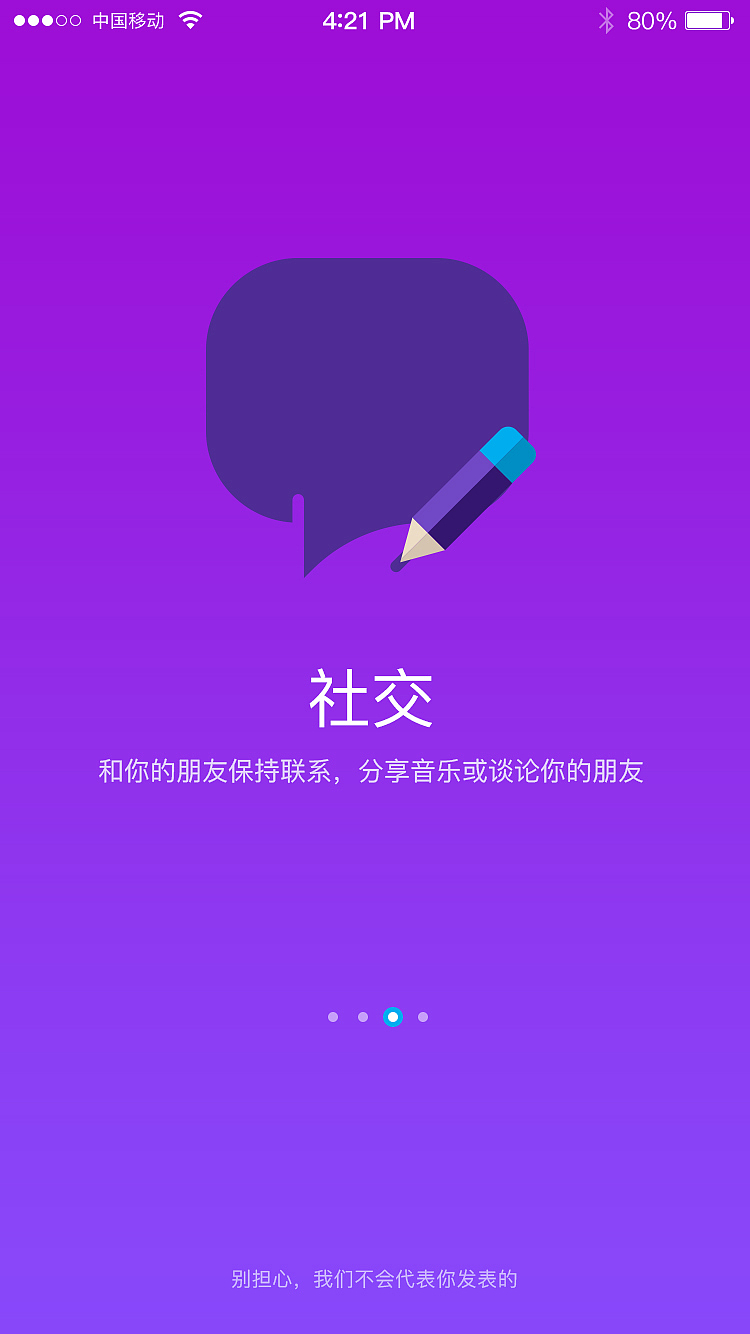
Task: Click the Bluetooth icon in the status bar
Action: coord(608,18)
